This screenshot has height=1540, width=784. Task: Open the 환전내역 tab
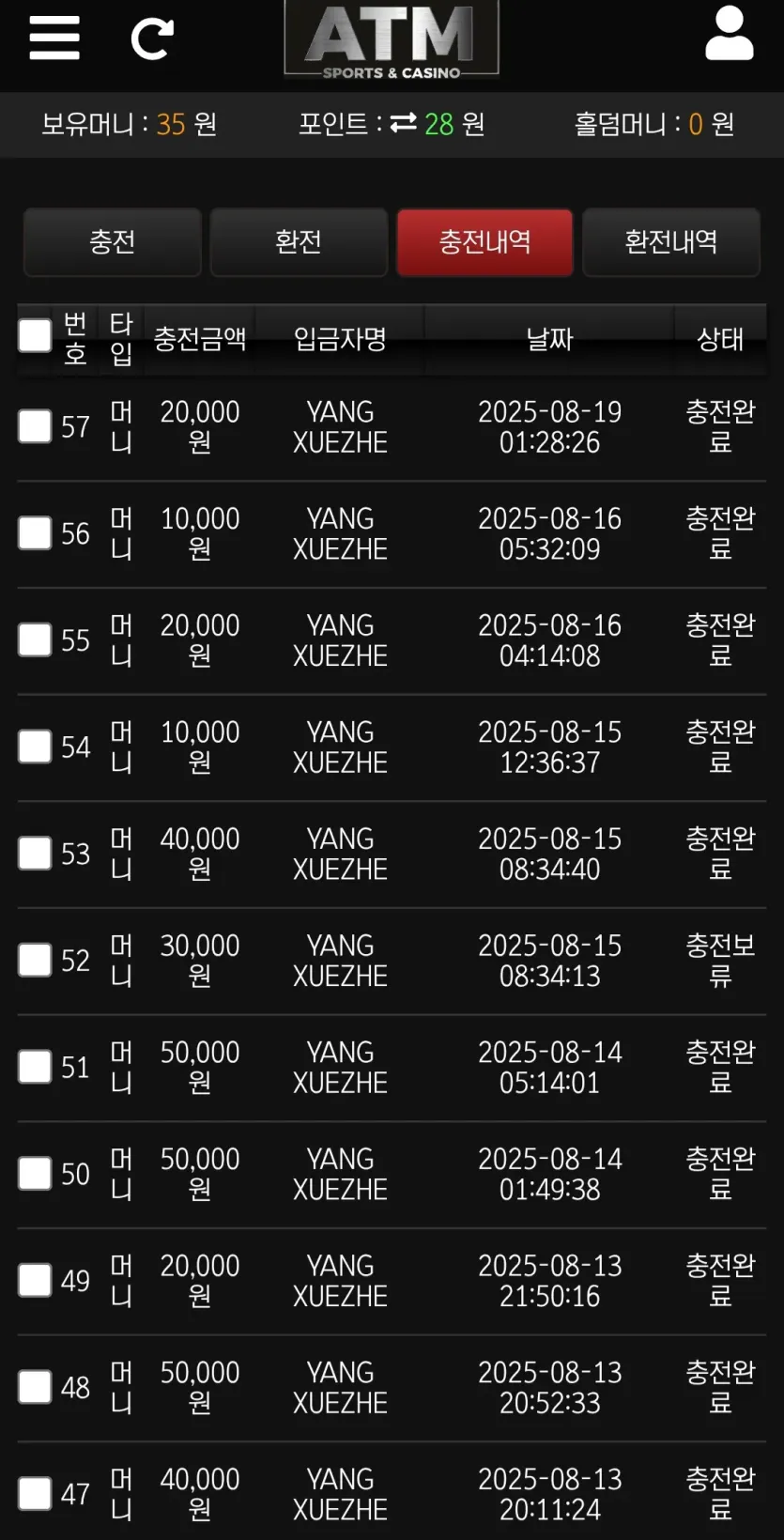671,242
